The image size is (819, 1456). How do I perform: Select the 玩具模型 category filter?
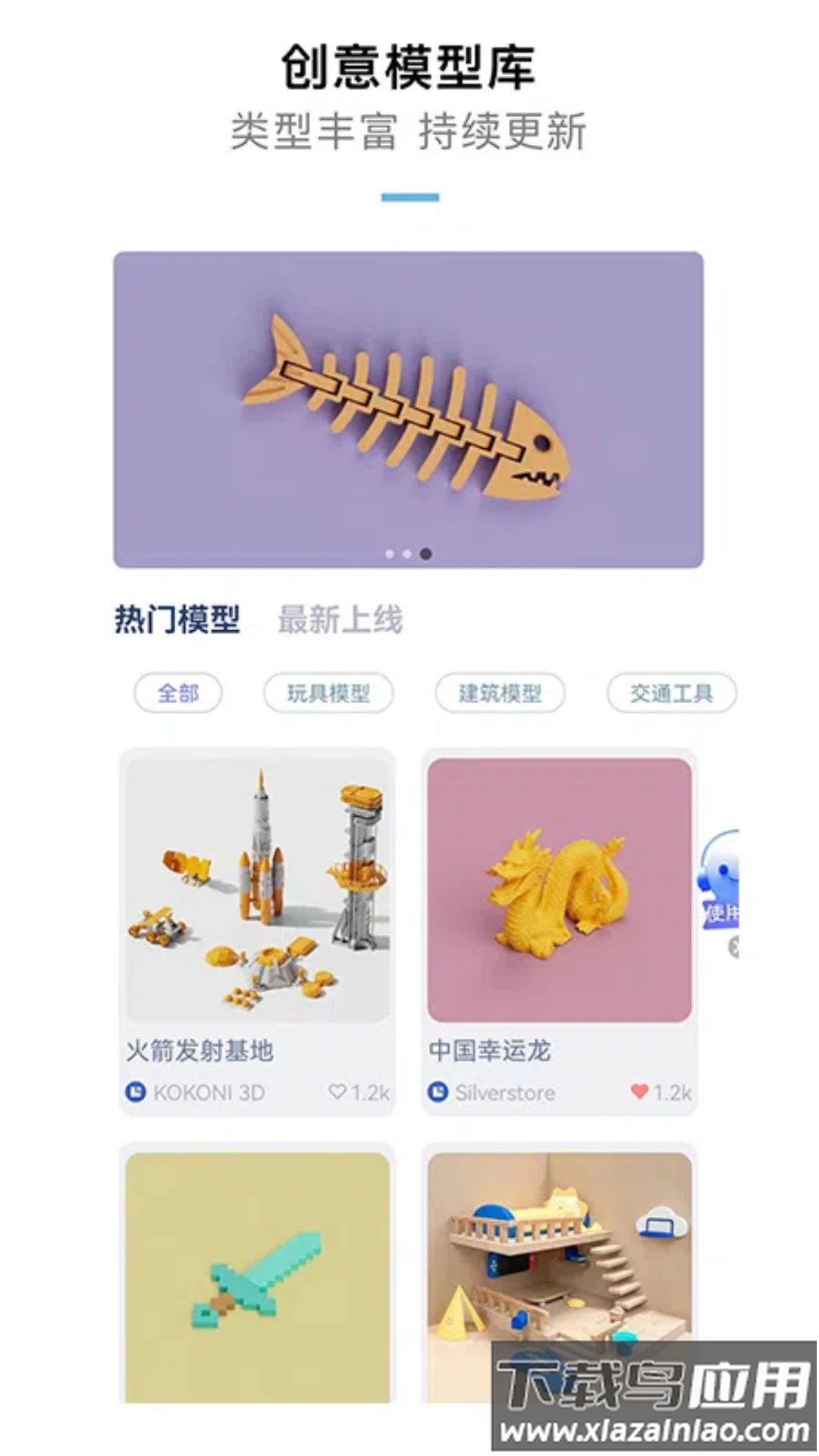[x=329, y=692]
